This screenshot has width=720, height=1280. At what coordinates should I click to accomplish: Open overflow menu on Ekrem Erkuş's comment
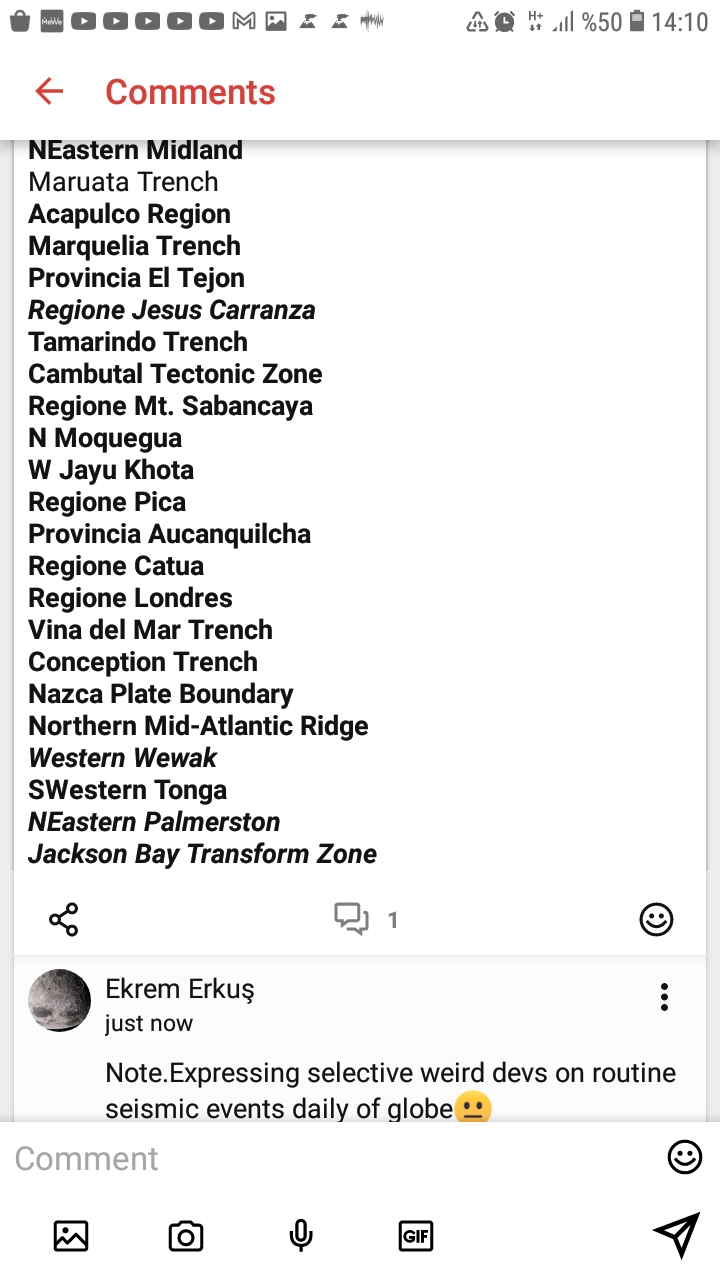(664, 996)
